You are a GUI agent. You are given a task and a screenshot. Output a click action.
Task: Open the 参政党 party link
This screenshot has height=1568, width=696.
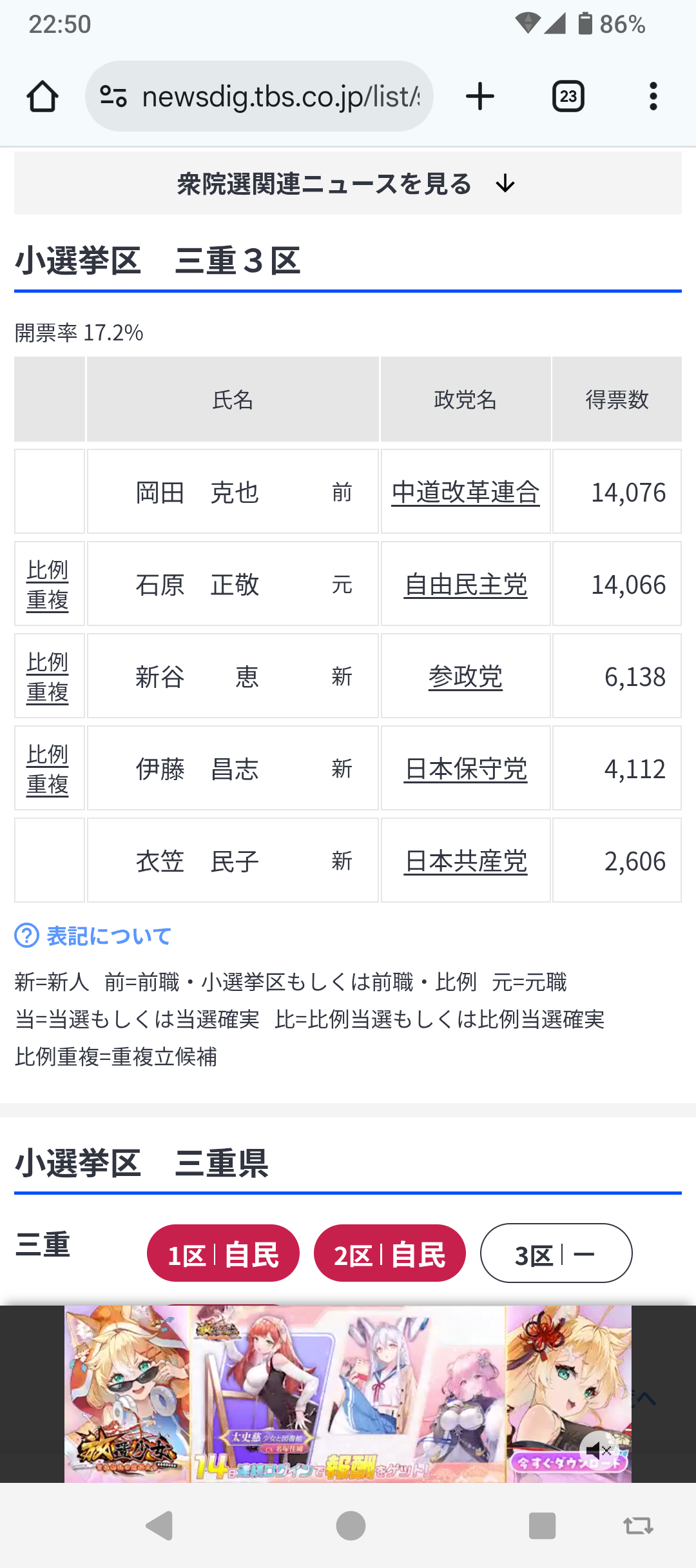click(x=465, y=677)
